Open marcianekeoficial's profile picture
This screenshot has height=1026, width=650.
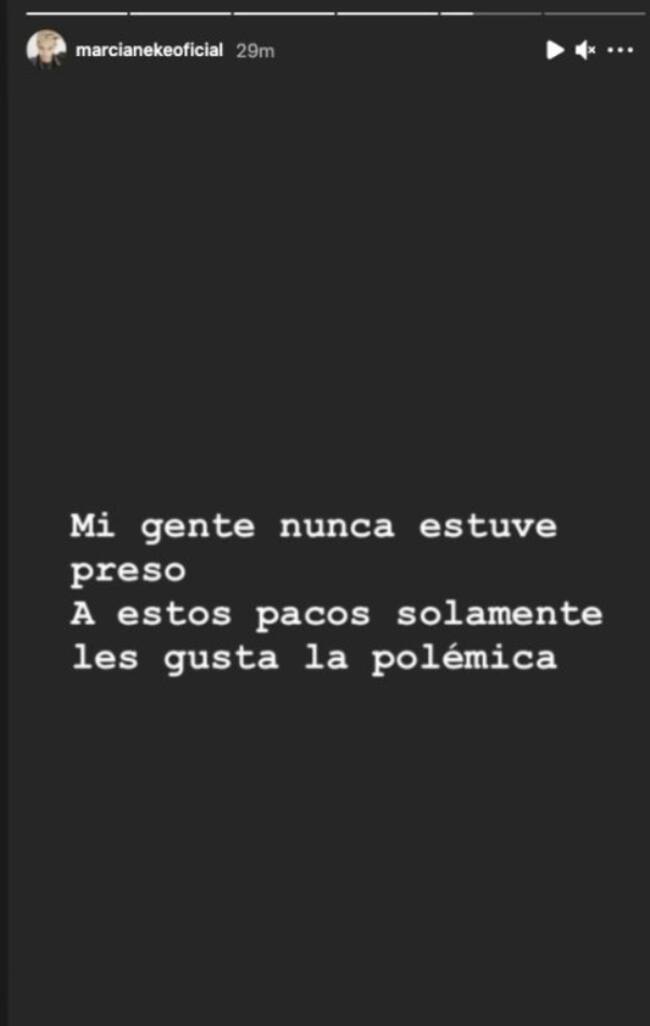point(46,49)
